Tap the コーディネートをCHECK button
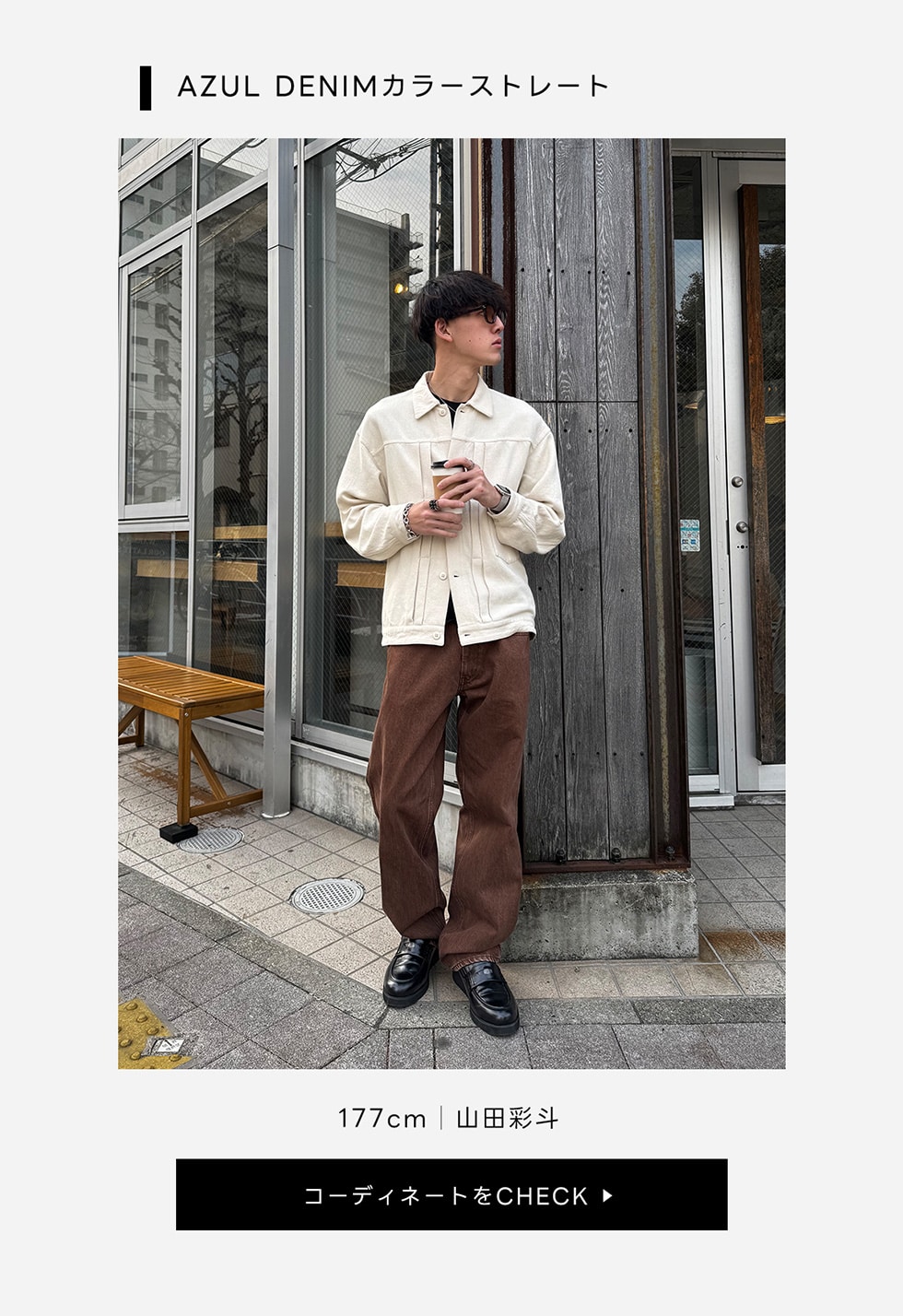Image resolution: width=903 pixels, height=1316 pixels. (x=451, y=1195)
